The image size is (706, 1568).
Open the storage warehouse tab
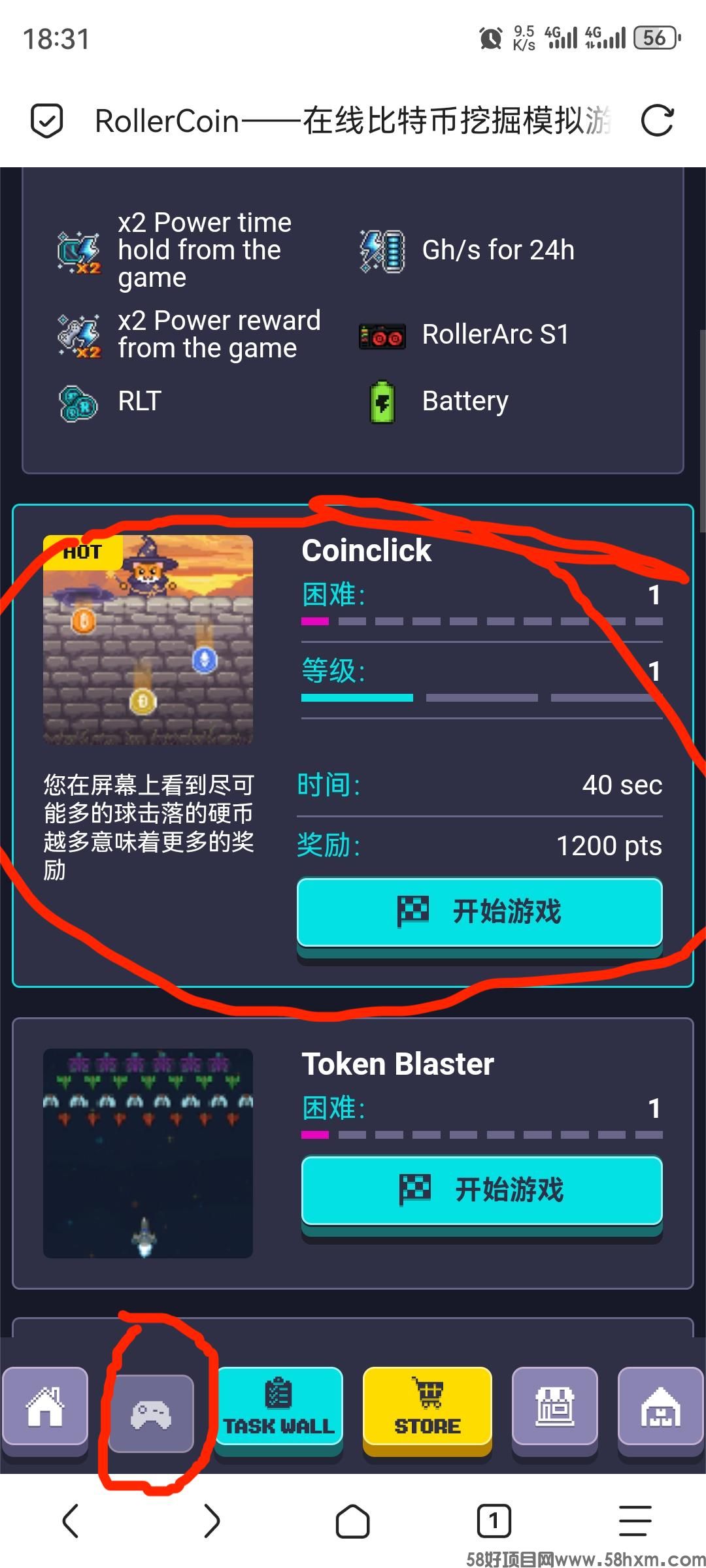660,1406
